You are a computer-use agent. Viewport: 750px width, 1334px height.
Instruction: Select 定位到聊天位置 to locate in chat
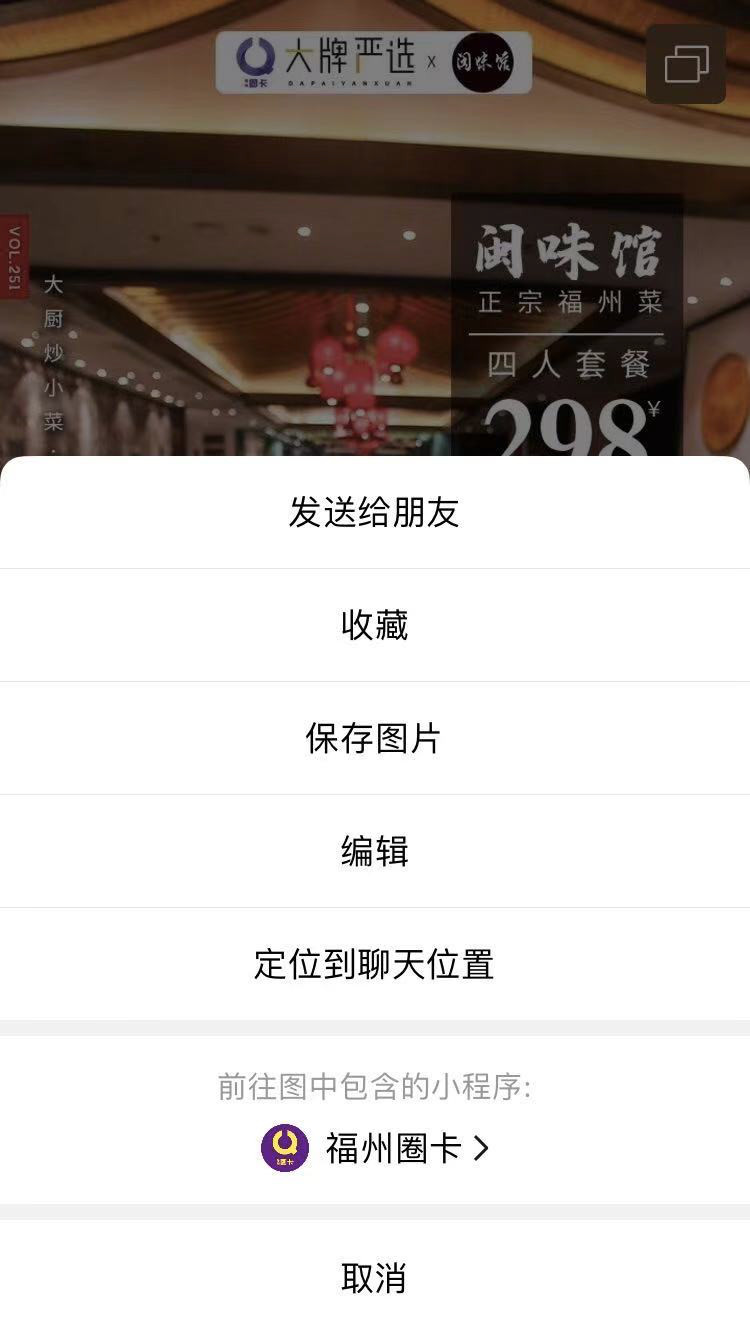click(374, 965)
